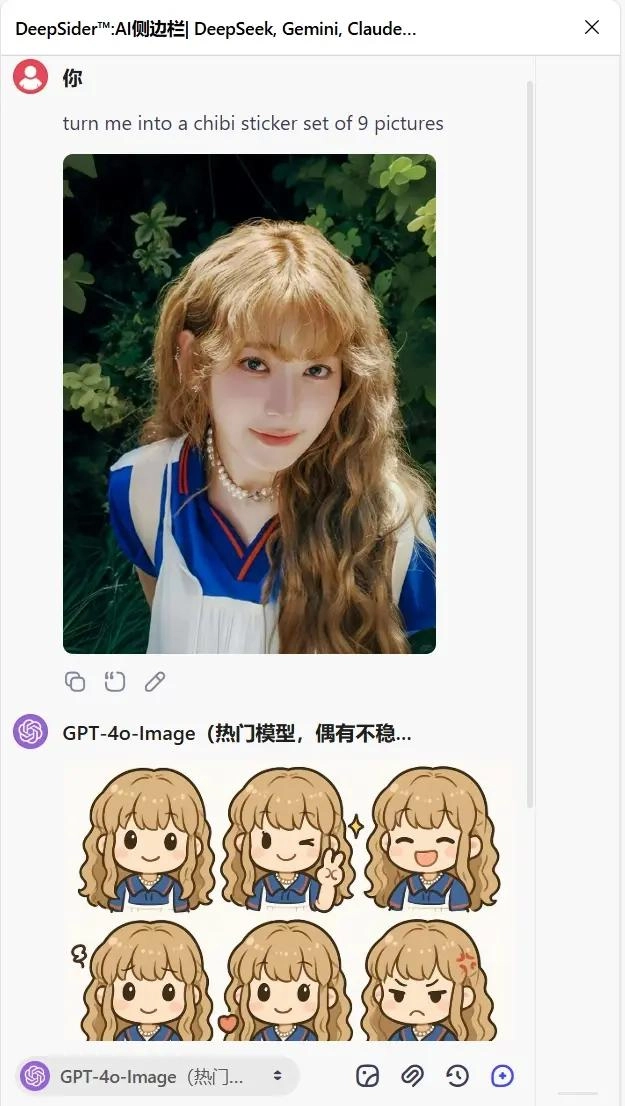Viewport: 625px width, 1106px height.
Task: Quote the user's message
Action: click(115, 682)
